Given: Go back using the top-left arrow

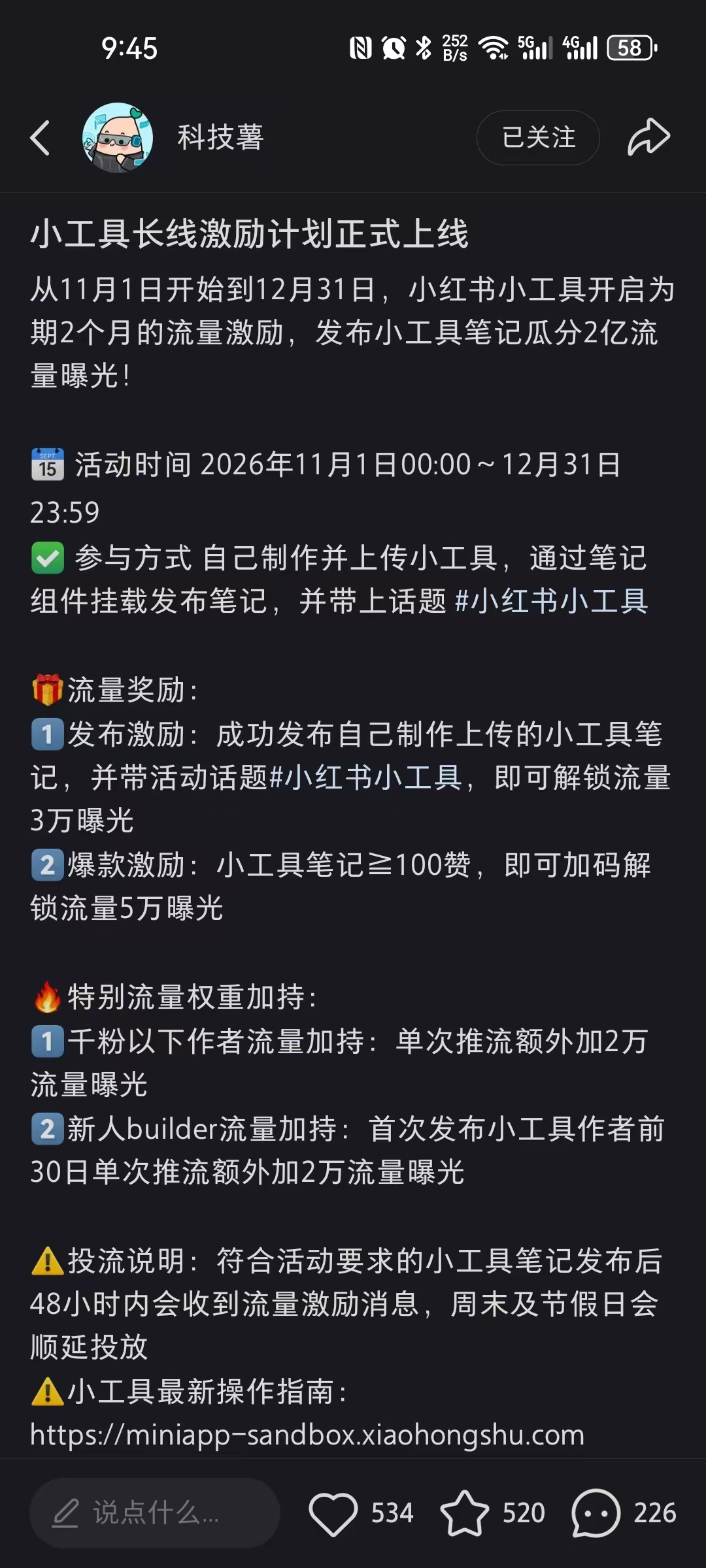Looking at the screenshot, I should [40, 138].
